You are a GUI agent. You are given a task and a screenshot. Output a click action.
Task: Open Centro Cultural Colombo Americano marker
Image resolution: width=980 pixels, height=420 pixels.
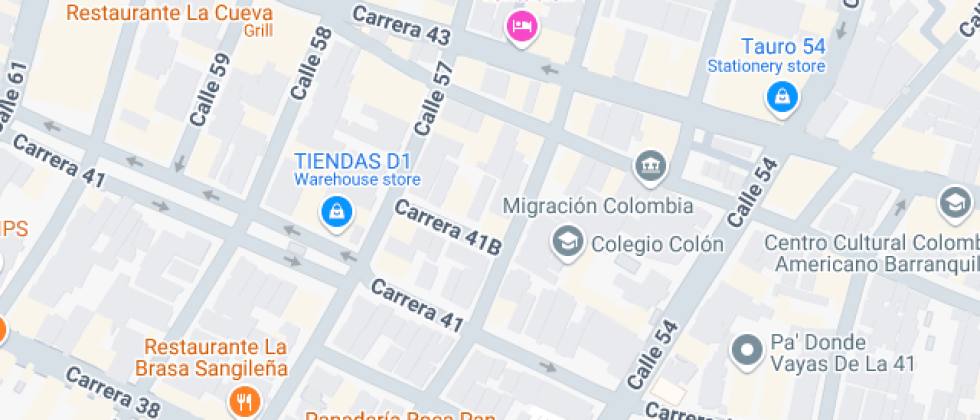955,204
